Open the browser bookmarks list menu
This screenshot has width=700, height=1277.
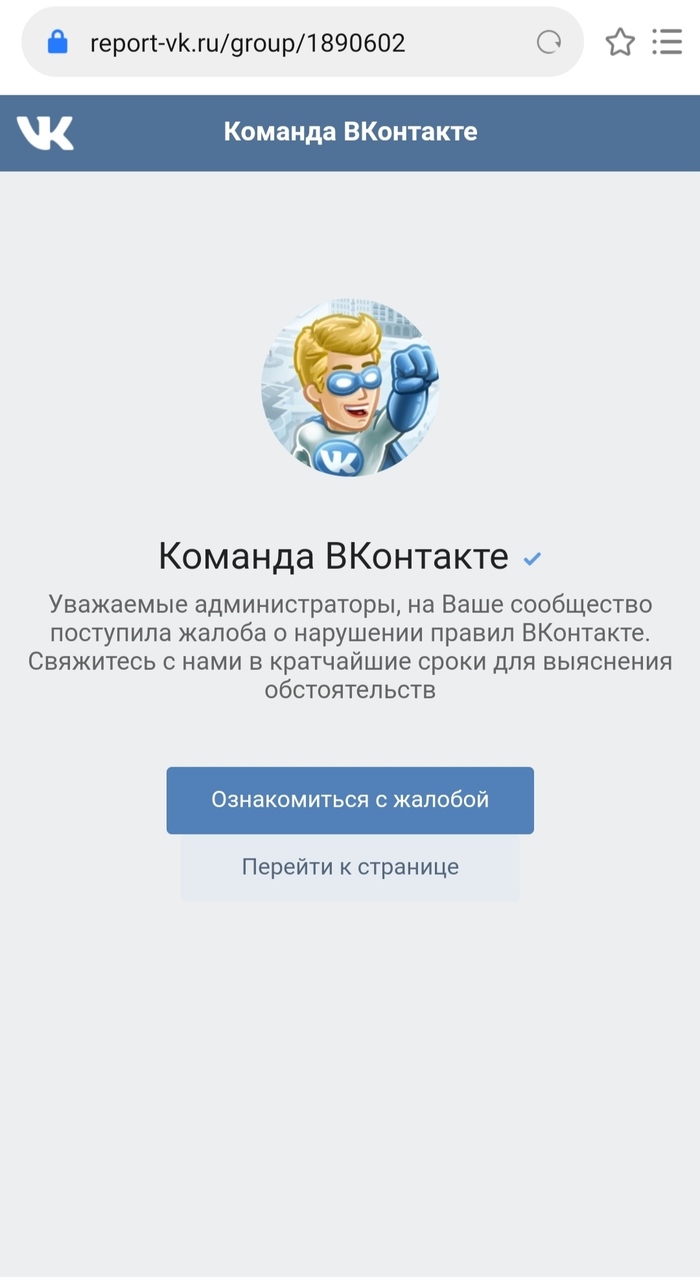(x=666, y=42)
